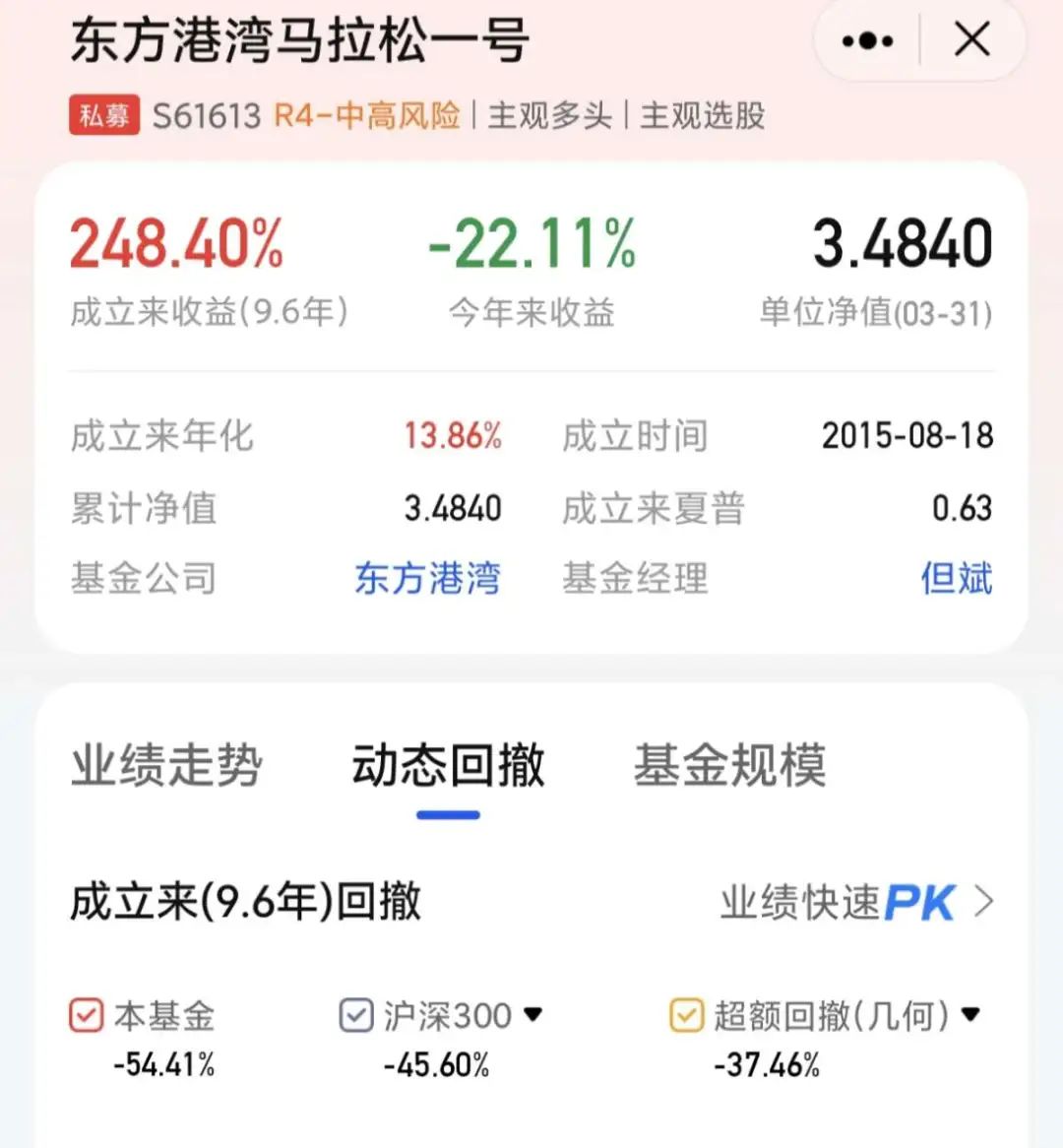Expand the 超额回撤(几何) dropdown
This screenshot has height=1148, width=1063.
(970, 1015)
